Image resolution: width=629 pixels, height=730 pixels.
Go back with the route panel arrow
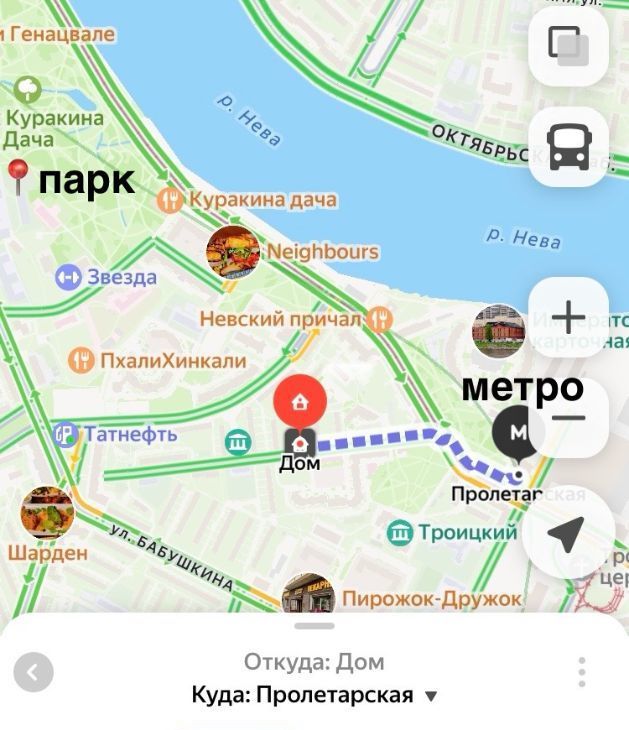(33, 672)
